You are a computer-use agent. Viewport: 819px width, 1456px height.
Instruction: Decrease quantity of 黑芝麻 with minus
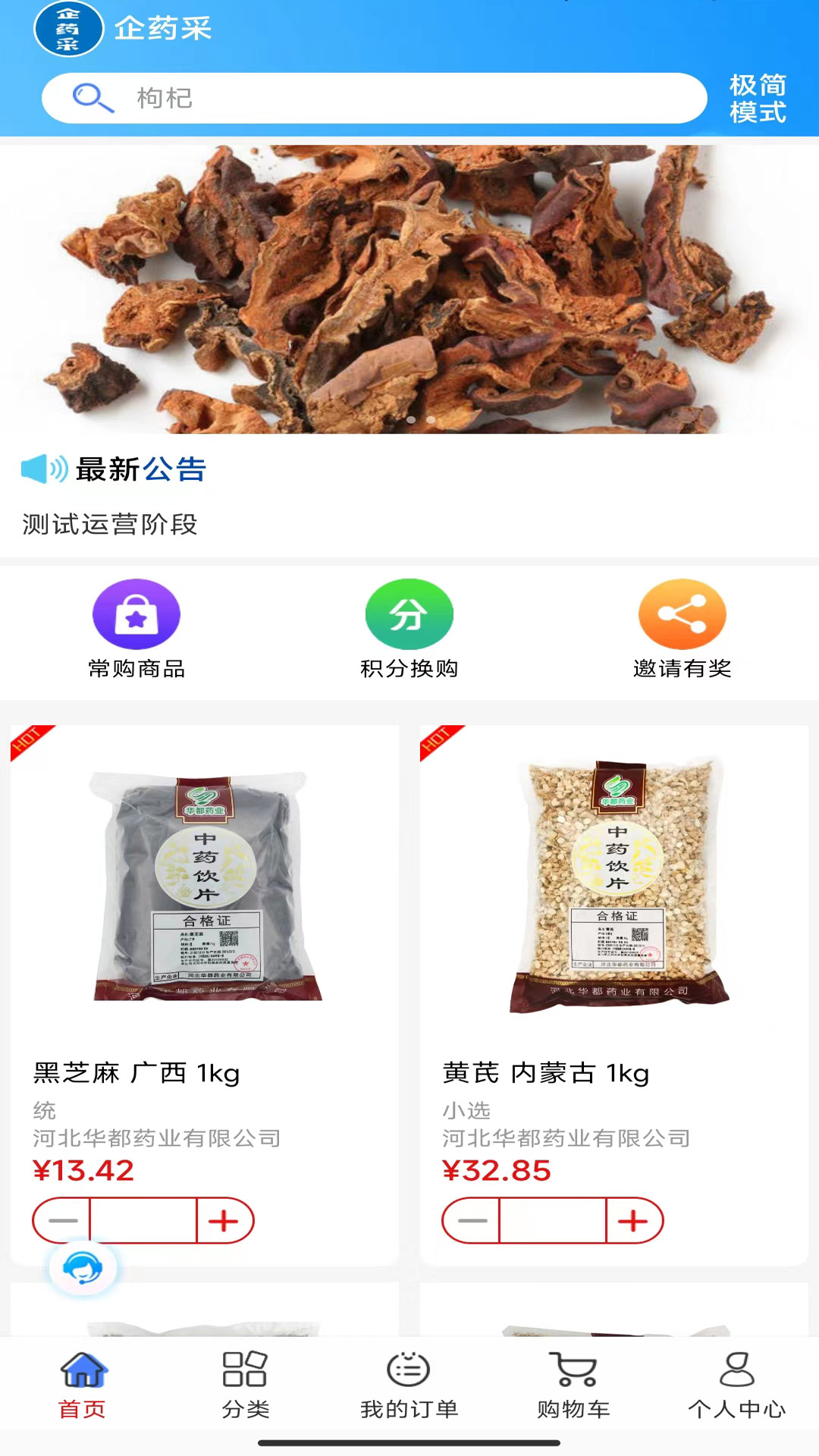63,1221
